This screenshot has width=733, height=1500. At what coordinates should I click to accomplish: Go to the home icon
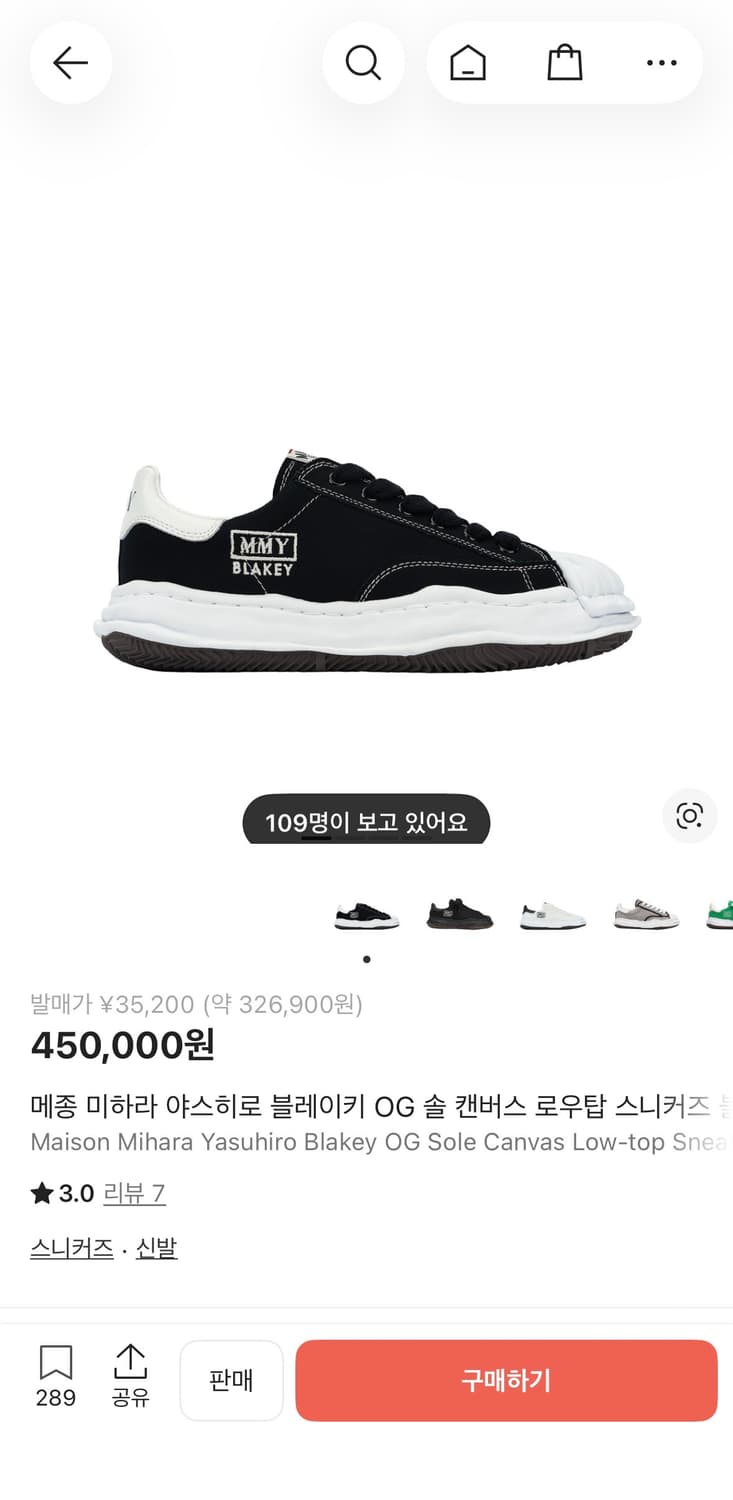click(x=467, y=62)
